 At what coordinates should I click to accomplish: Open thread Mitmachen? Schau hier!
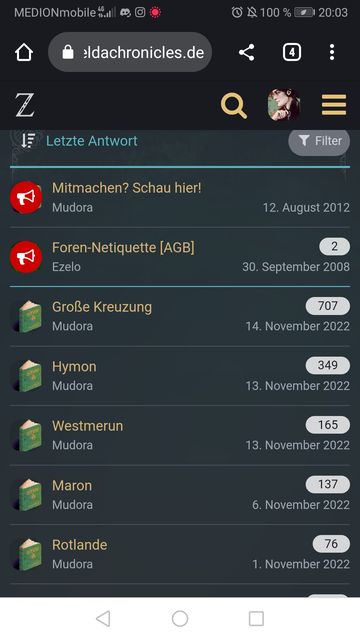coord(127,188)
